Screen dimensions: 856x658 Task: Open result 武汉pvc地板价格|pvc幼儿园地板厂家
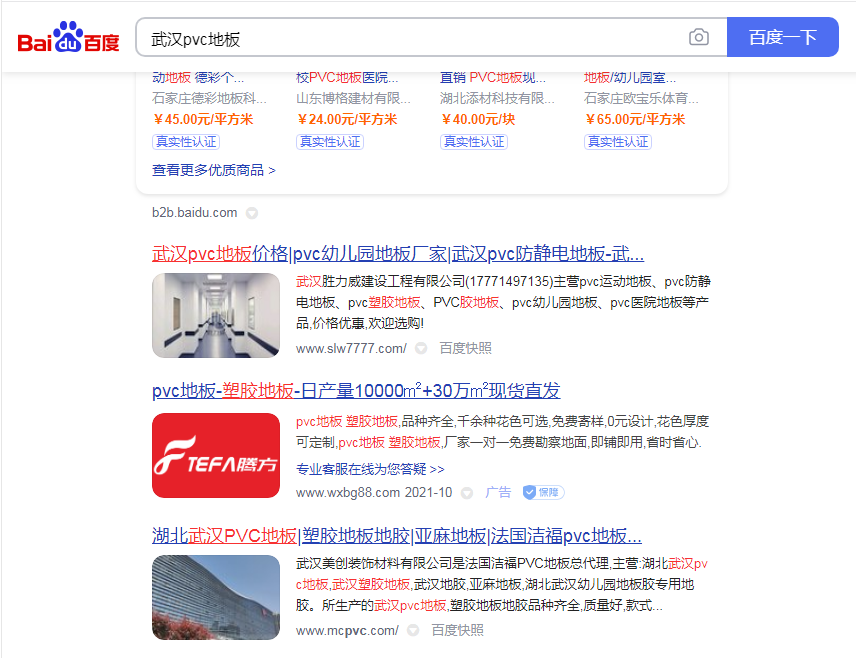coord(398,253)
